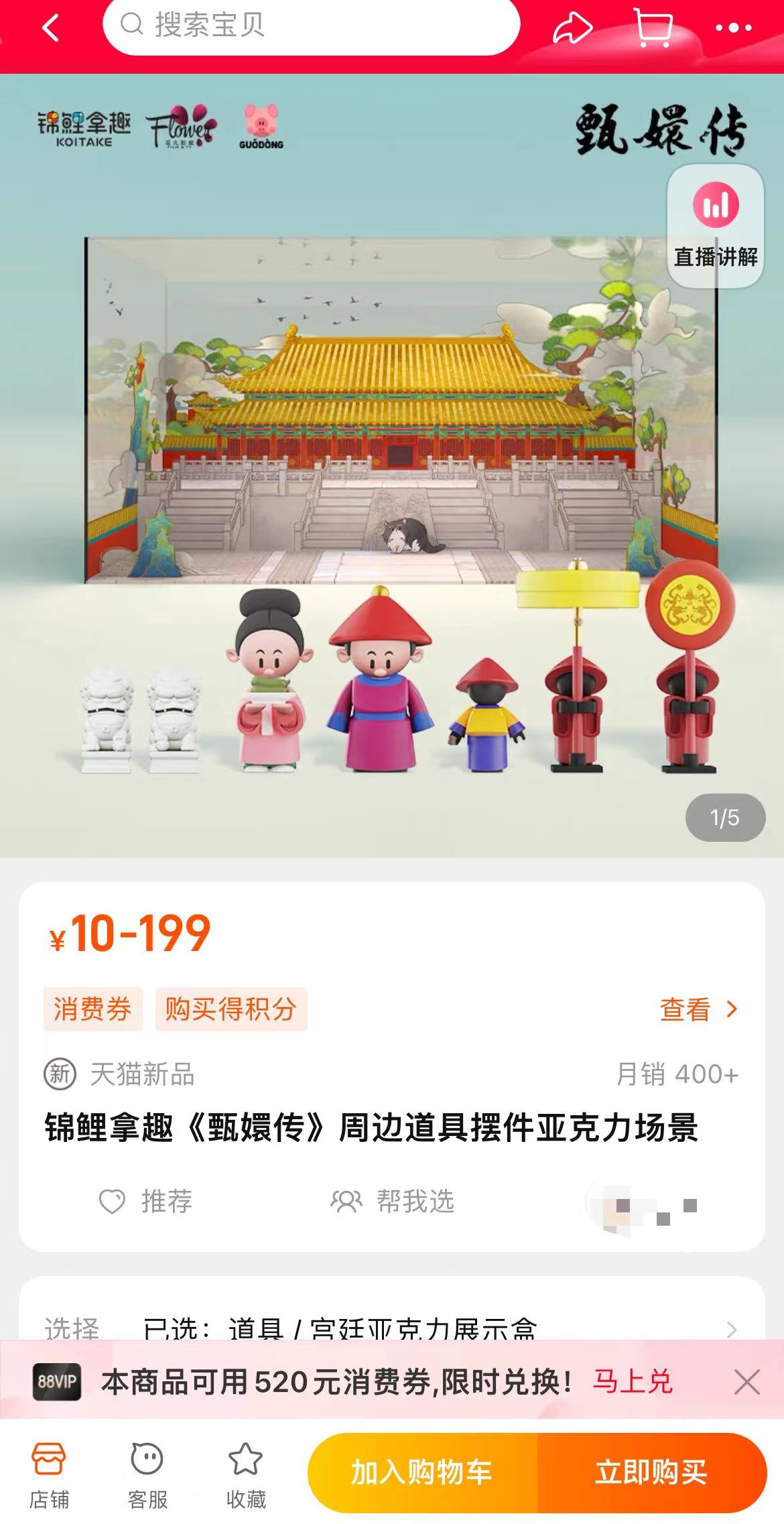
Task: Tap 立即购买 to buy now
Action: 652,1473
